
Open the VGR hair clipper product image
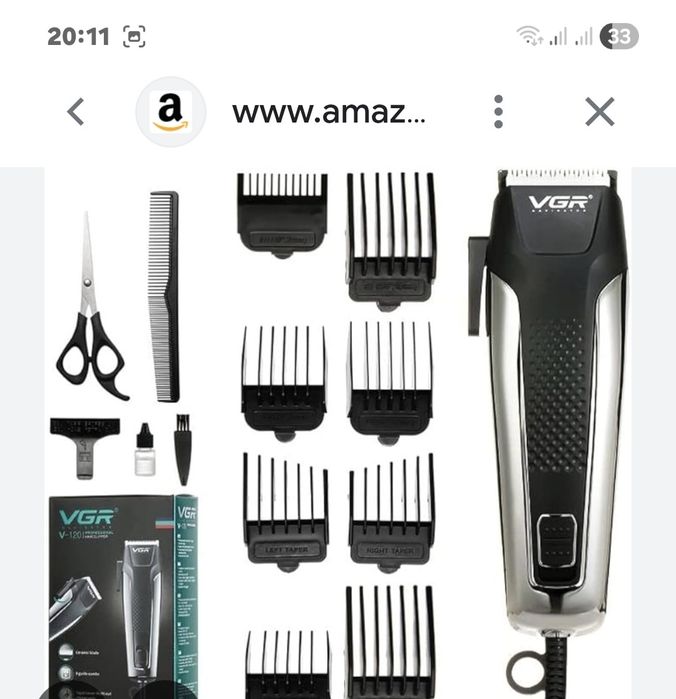coord(338,430)
